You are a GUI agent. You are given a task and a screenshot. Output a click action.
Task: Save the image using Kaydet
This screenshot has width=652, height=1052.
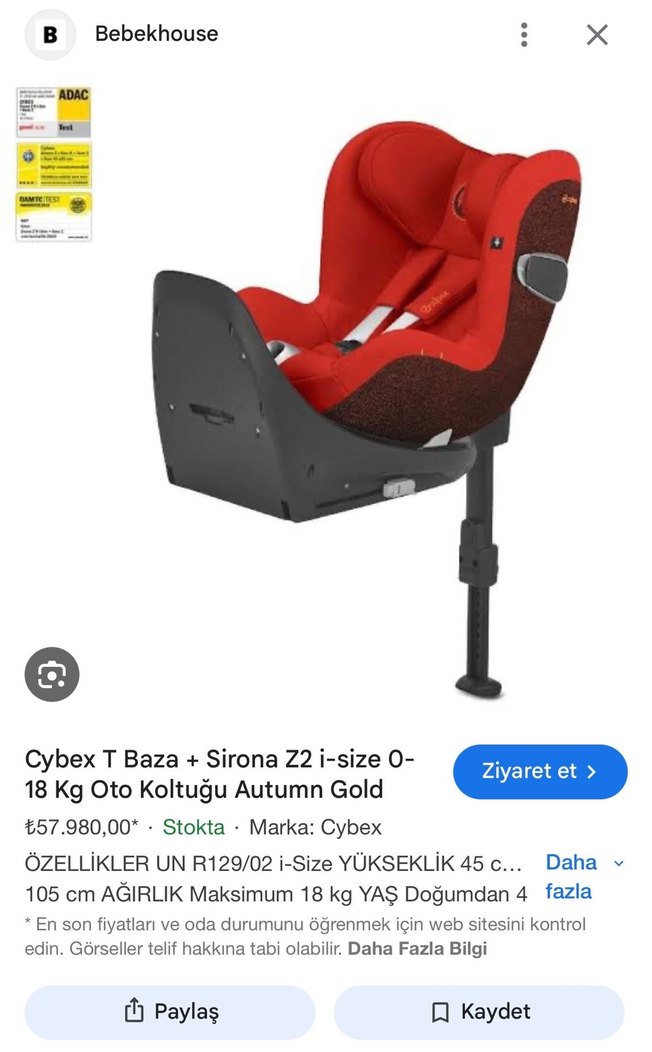[479, 1012]
